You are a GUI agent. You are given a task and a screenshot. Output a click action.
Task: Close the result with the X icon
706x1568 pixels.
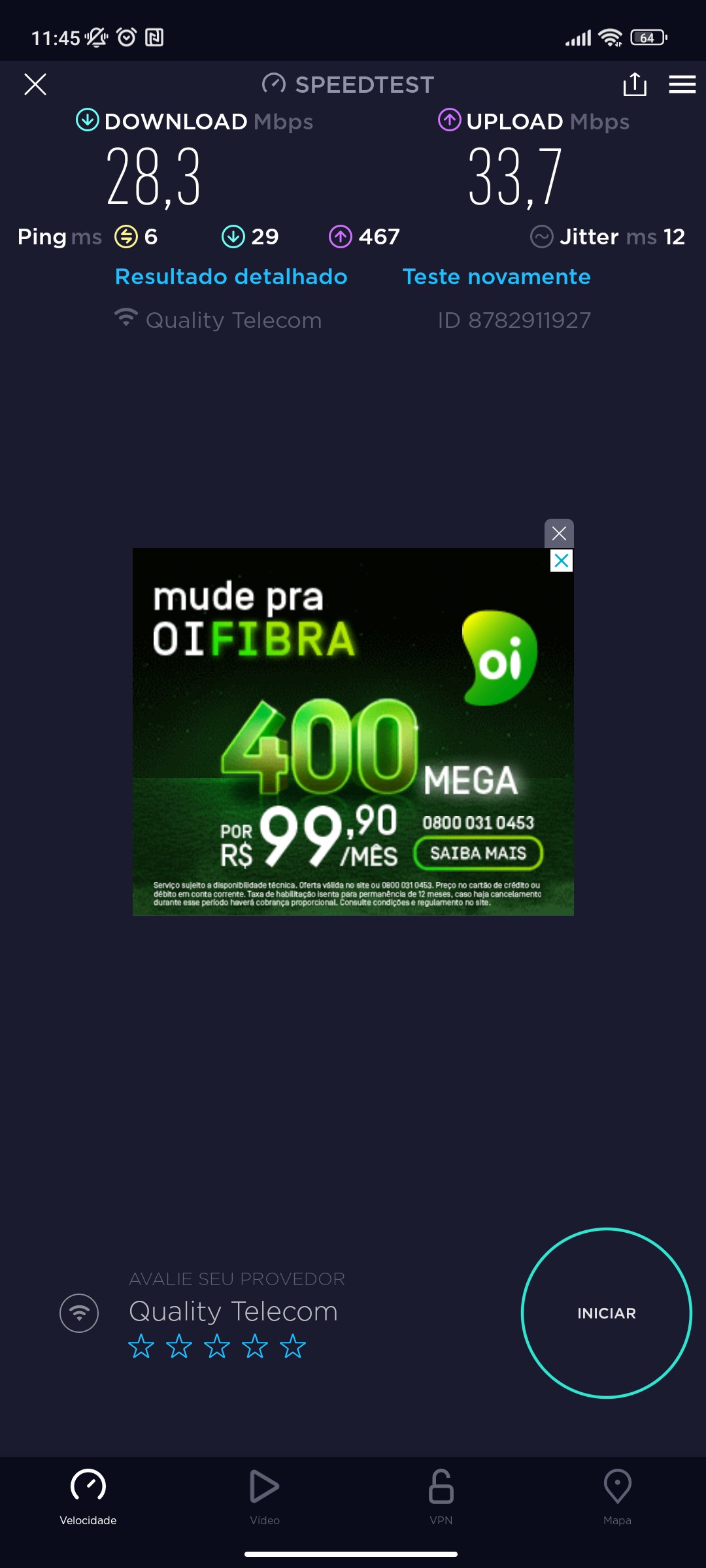coord(35,84)
